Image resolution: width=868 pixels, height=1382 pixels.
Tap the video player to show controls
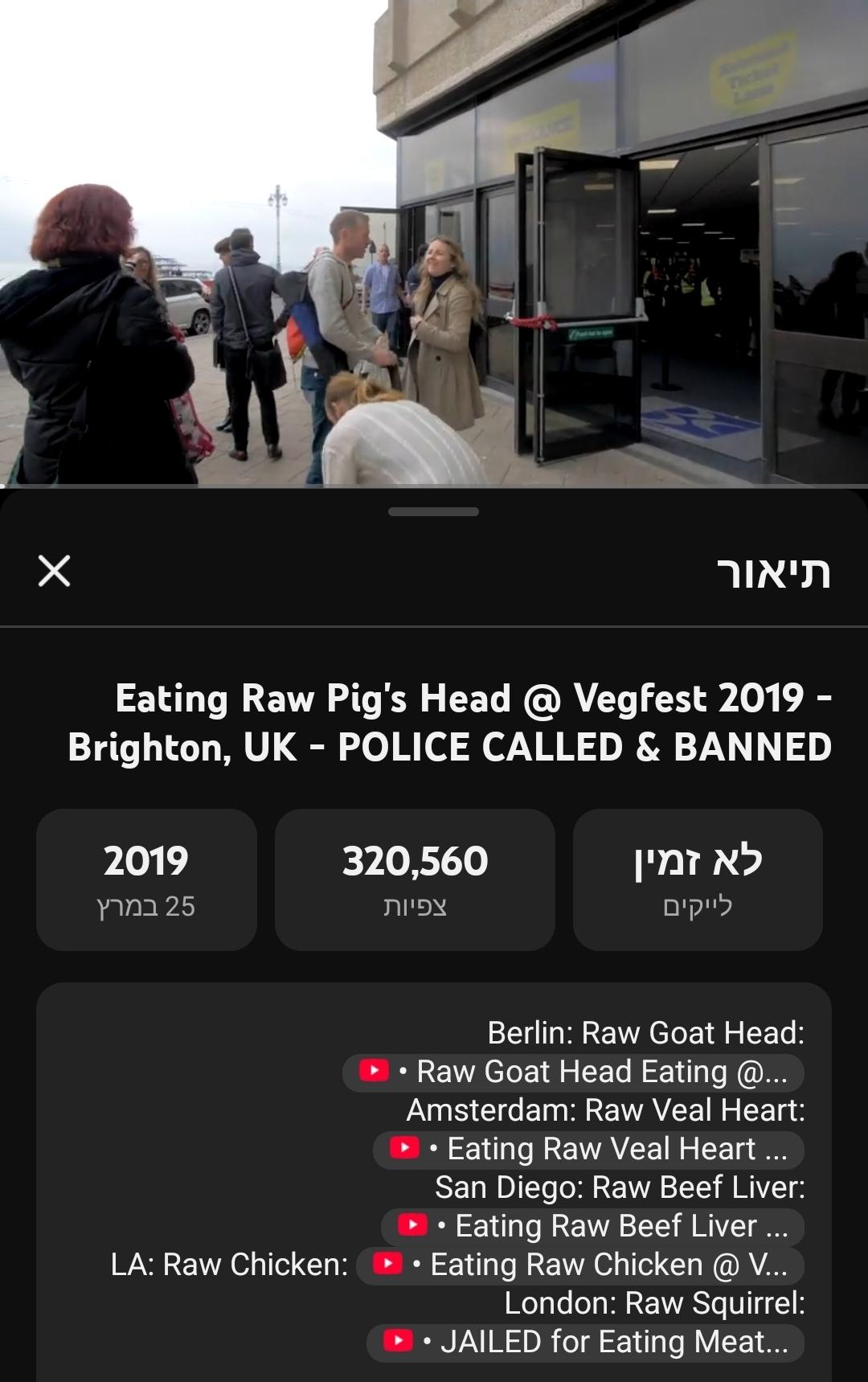click(434, 241)
